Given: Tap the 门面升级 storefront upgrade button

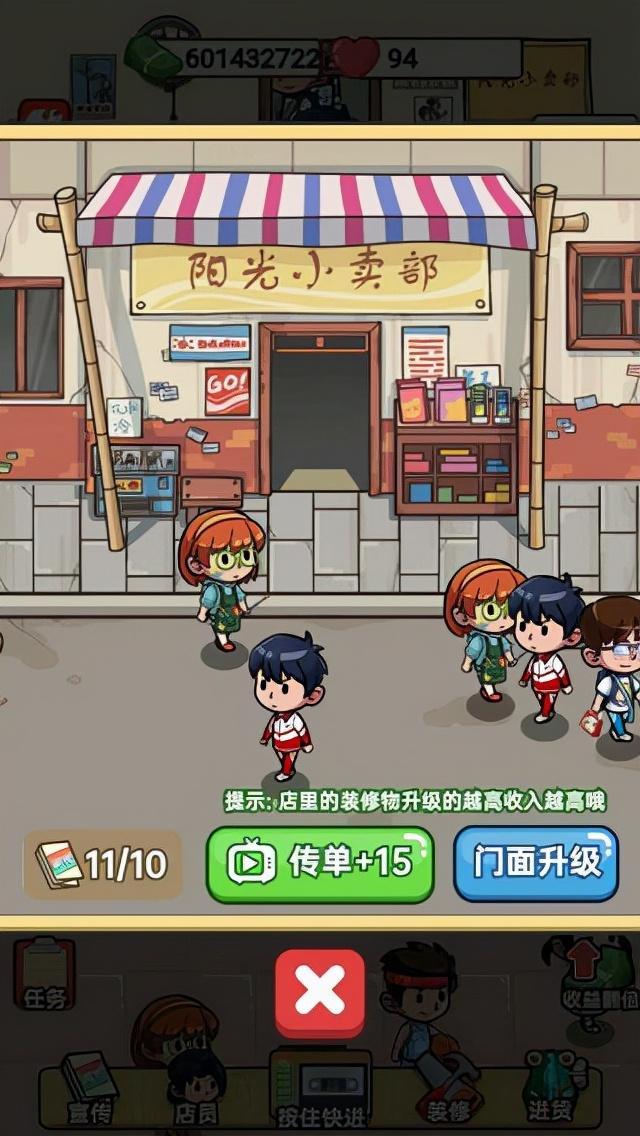Looking at the screenshot, I should [x=535, y=863].
